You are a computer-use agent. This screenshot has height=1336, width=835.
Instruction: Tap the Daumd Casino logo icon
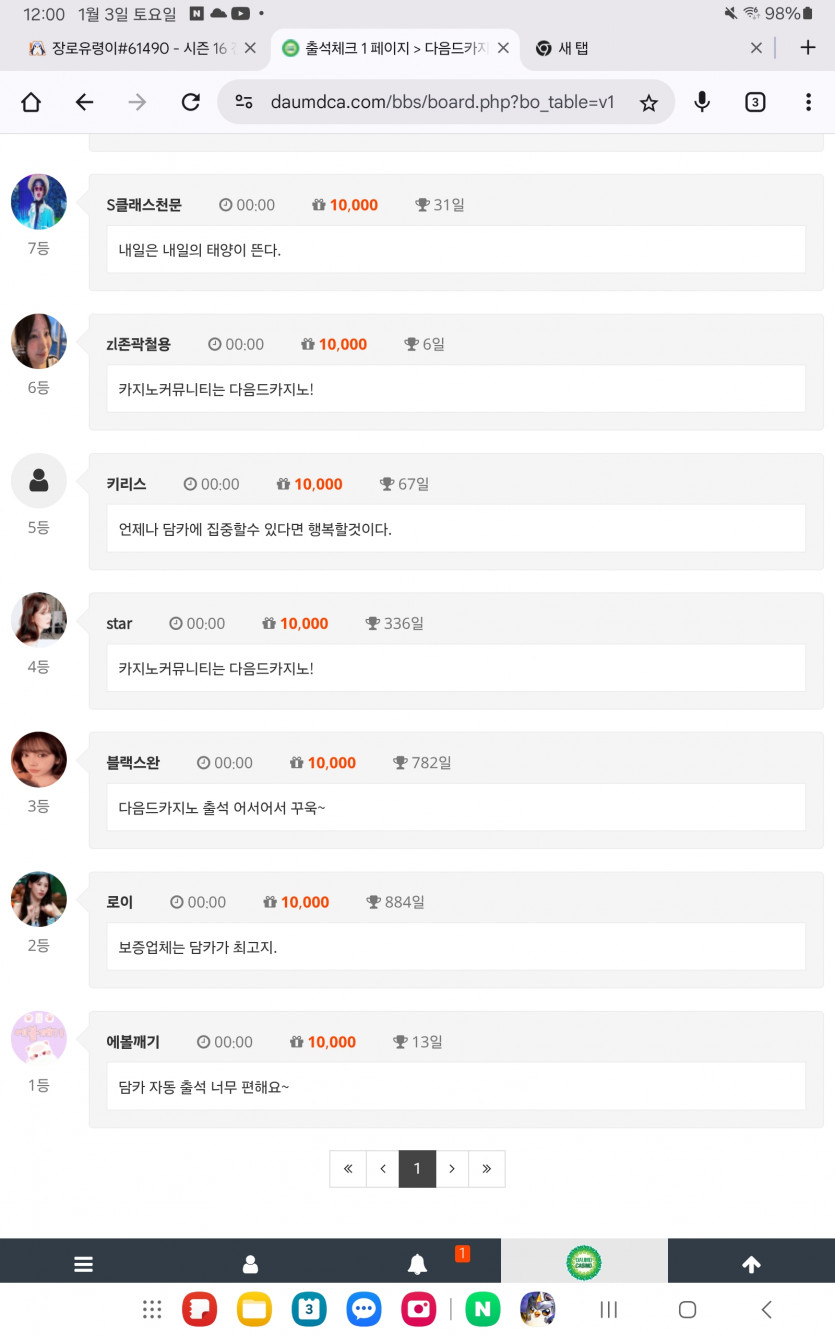tap(584, 1263)
